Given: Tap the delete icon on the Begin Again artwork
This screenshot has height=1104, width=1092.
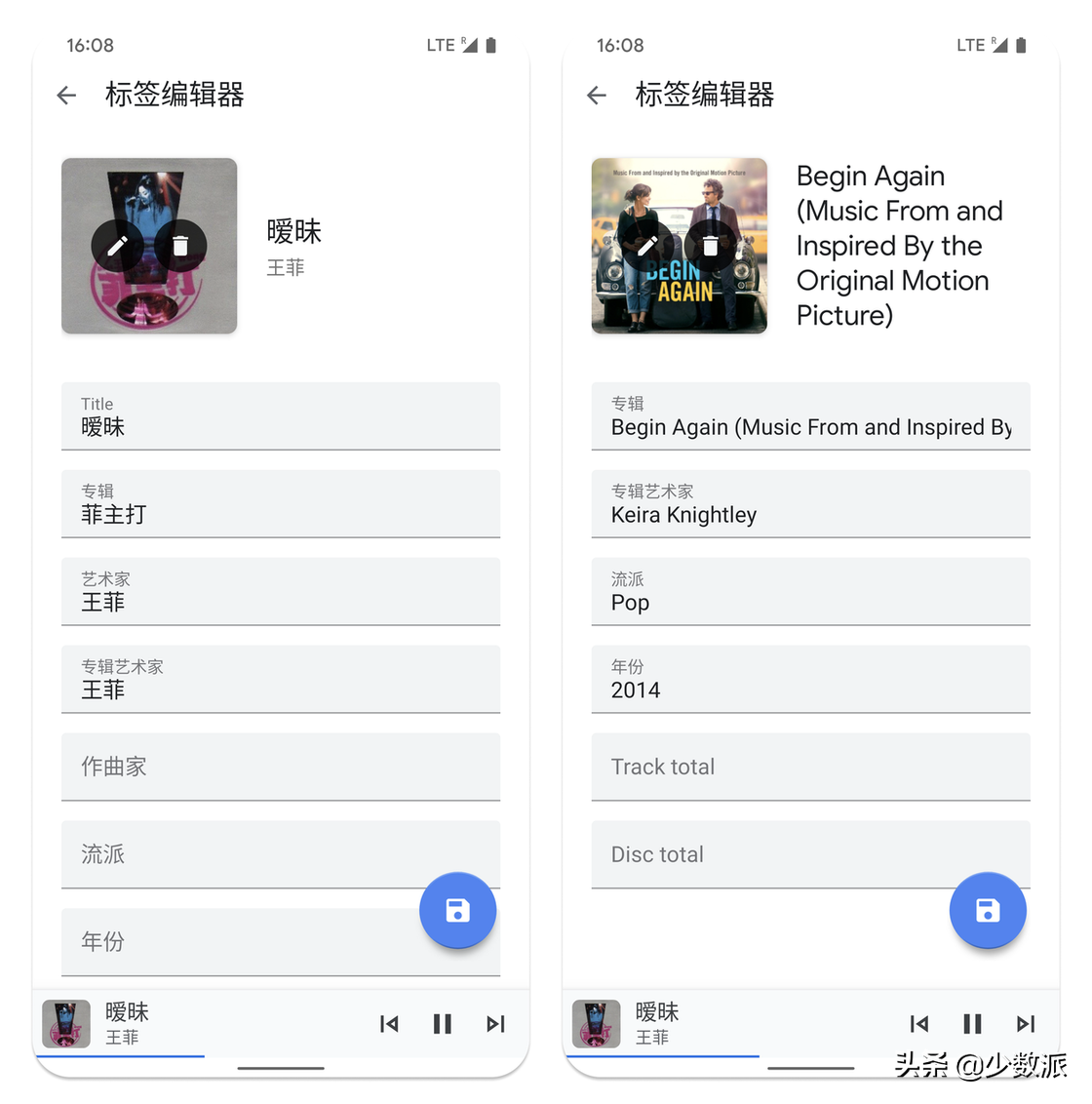Looking at the screenshot, I should 712,246.
